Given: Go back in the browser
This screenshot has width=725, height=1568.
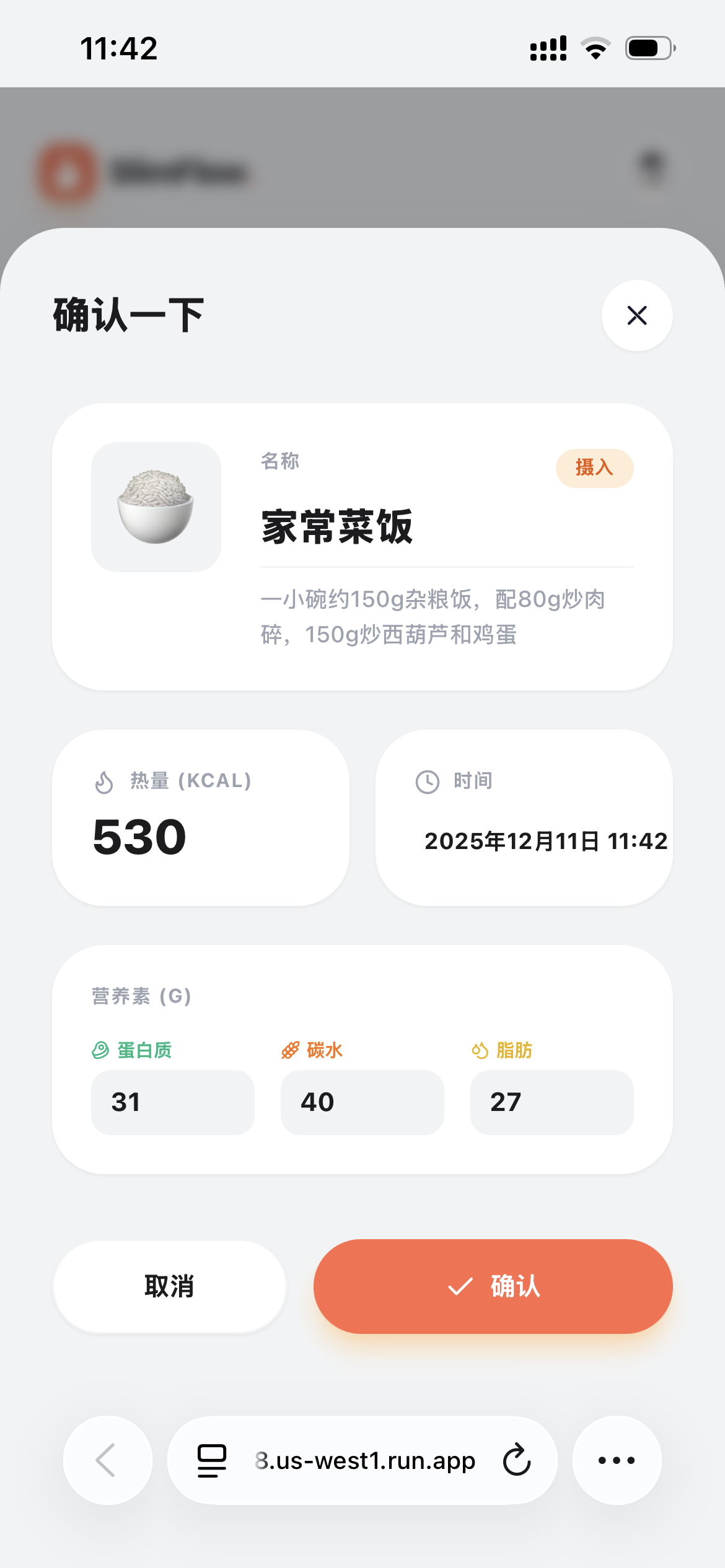Looking at the screenshot, I should [107, 1460].
